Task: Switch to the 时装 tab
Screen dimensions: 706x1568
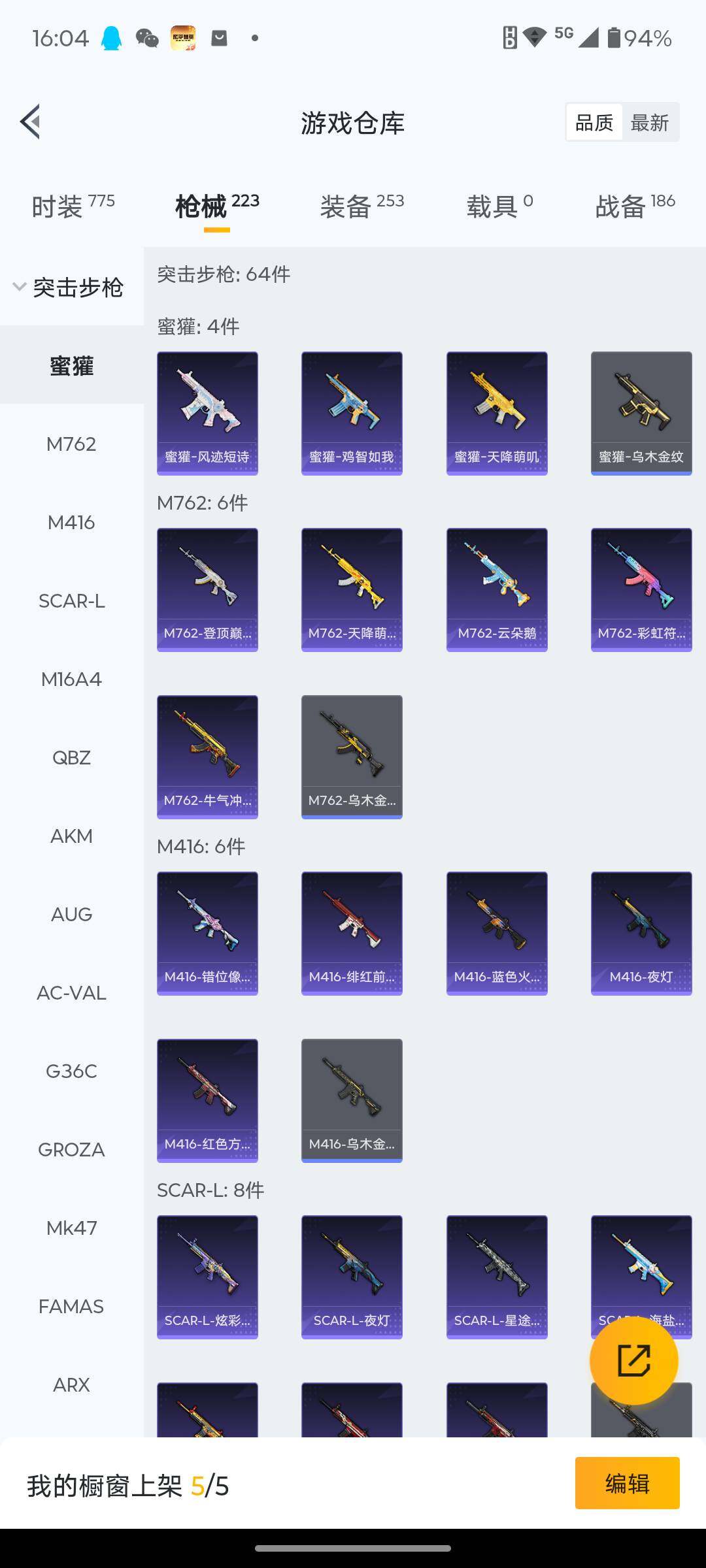Action: pos(73,206)
